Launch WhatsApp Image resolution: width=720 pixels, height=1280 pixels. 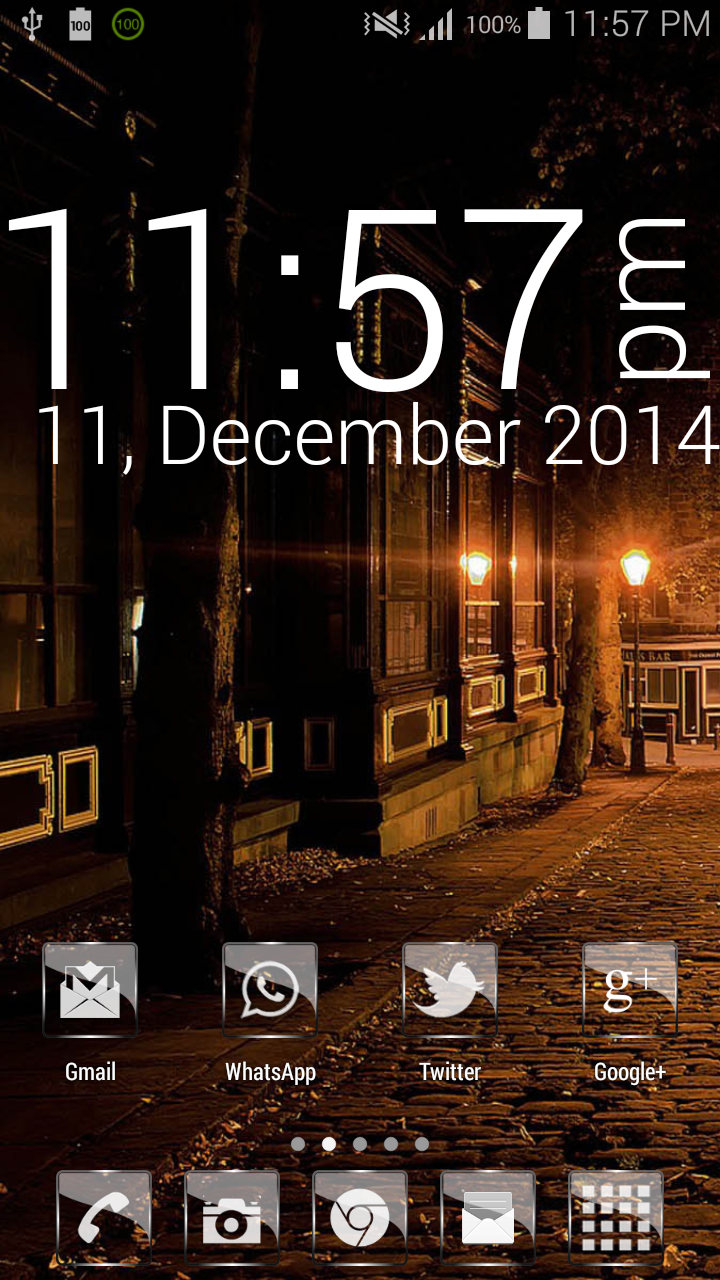[270, 990]
